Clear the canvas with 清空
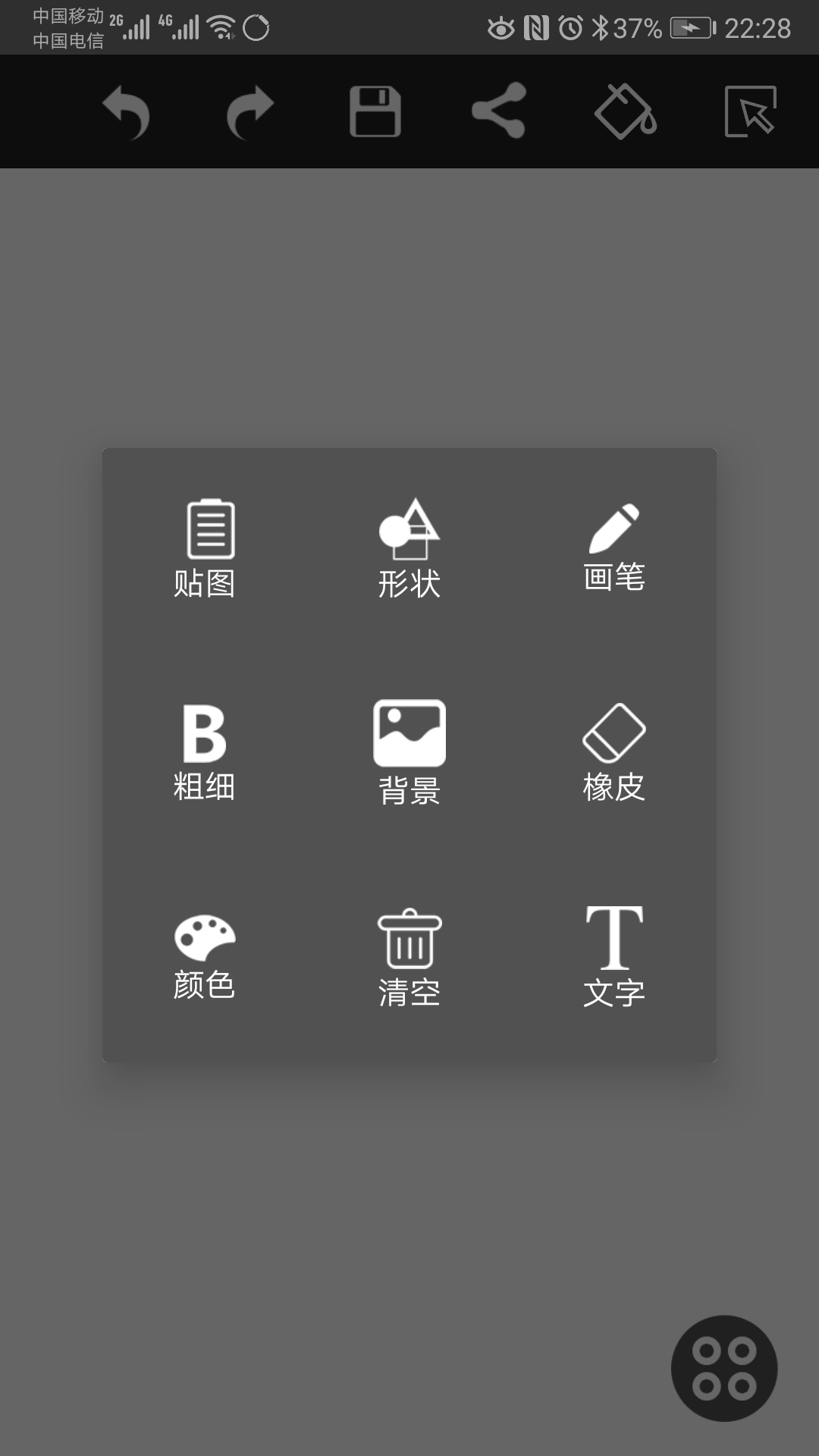 tap(409, 952)
